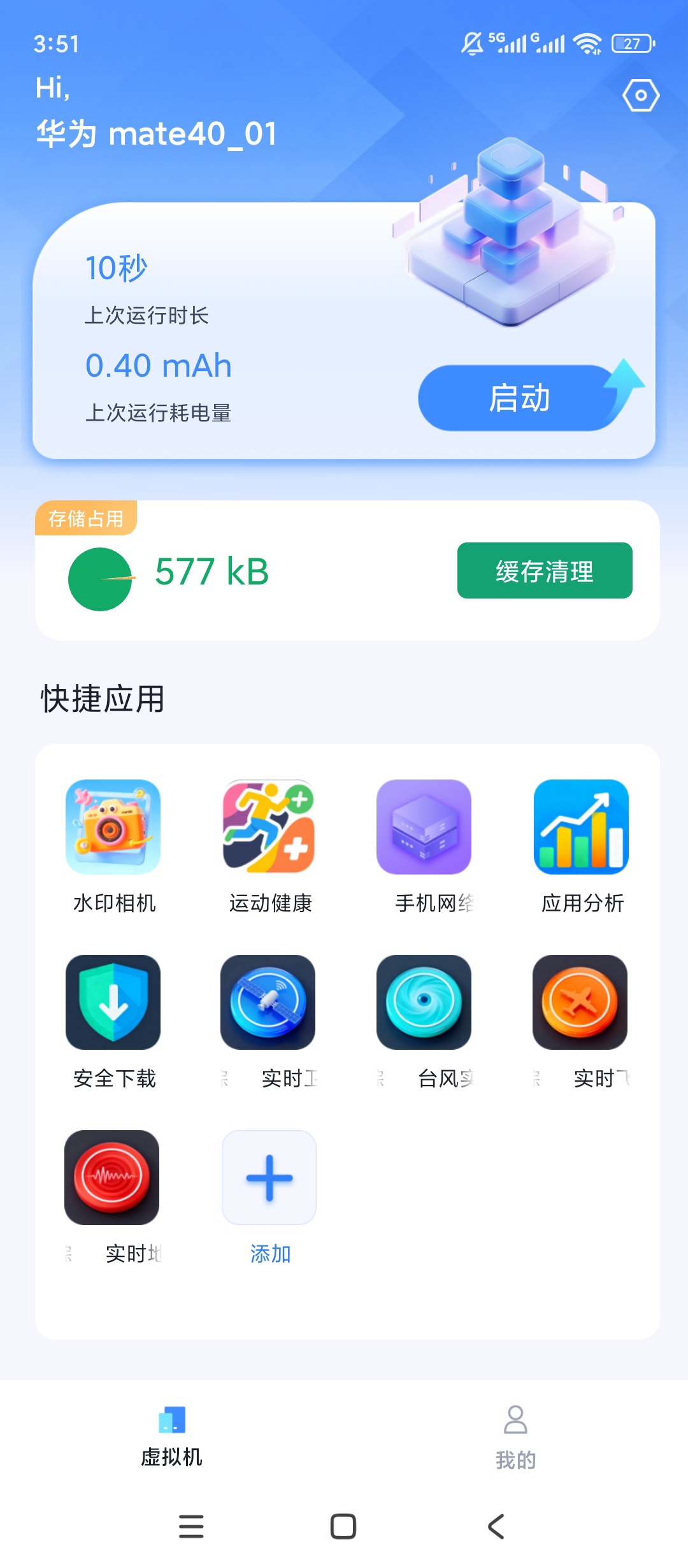
Task: Open the 安全下载 secure download shield icon
Action: (112, 1002)
